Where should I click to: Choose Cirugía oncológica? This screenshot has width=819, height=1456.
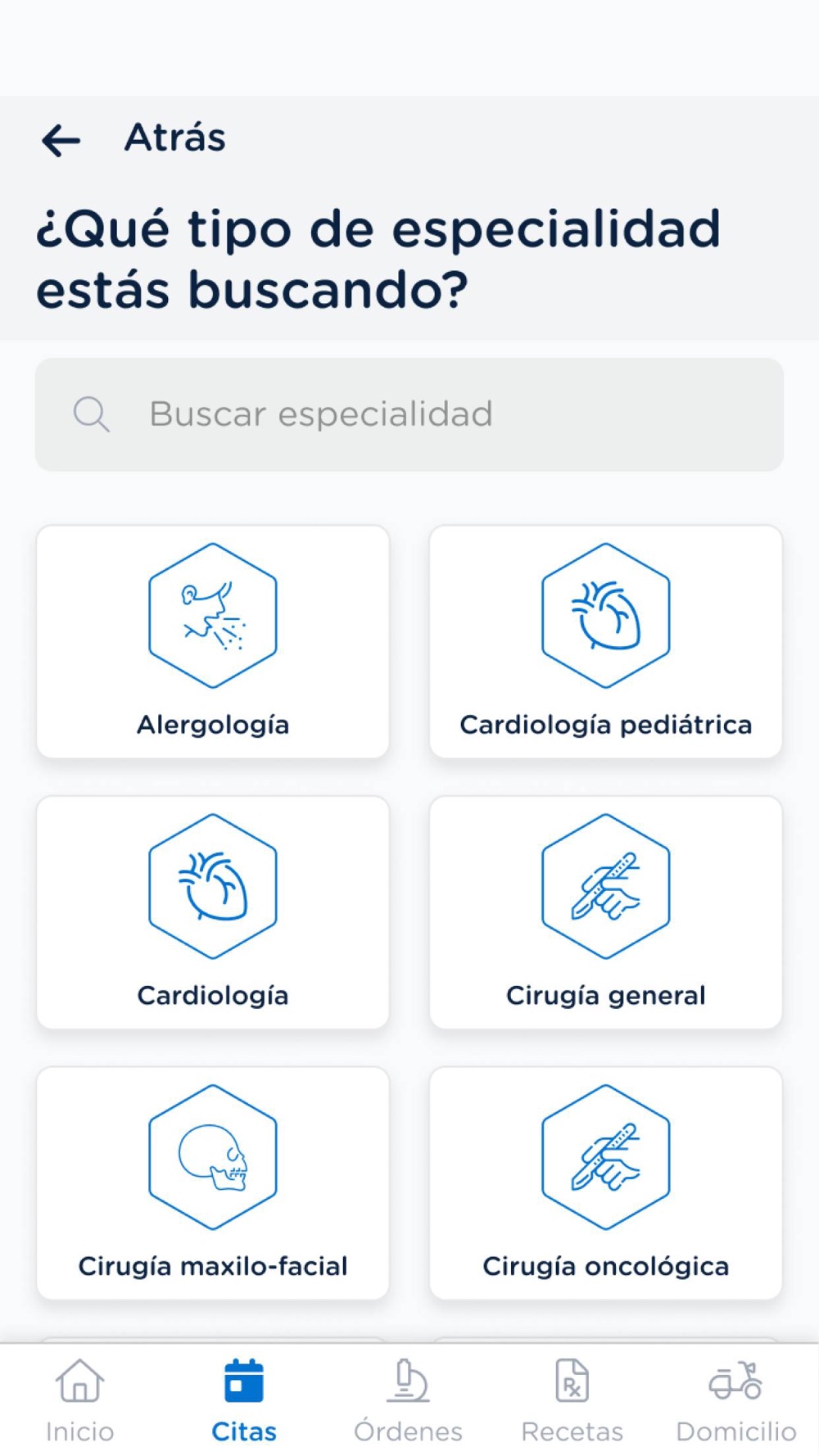coord(606,1183)
